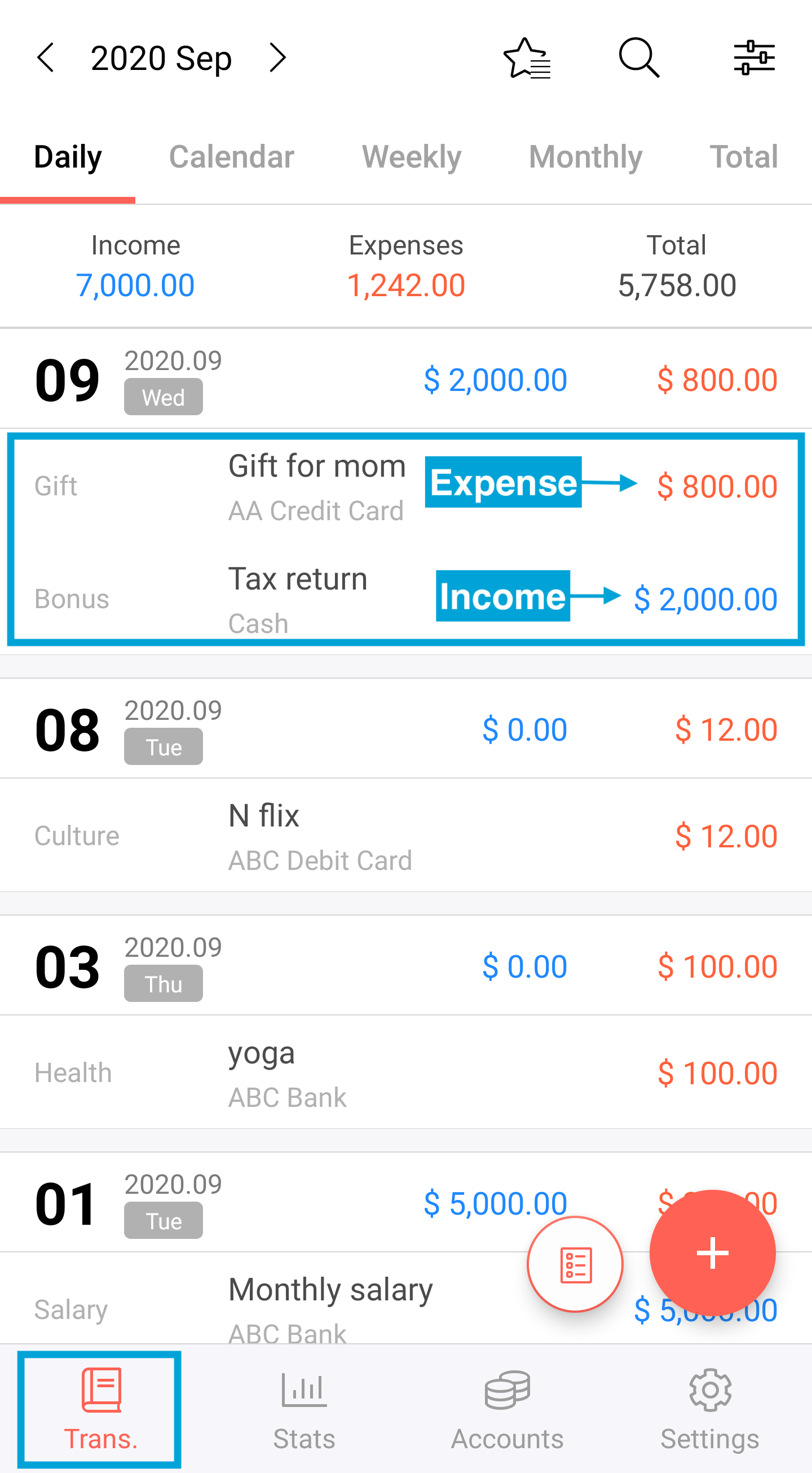Switch to the Monthly tab

[x=585, y=156]
